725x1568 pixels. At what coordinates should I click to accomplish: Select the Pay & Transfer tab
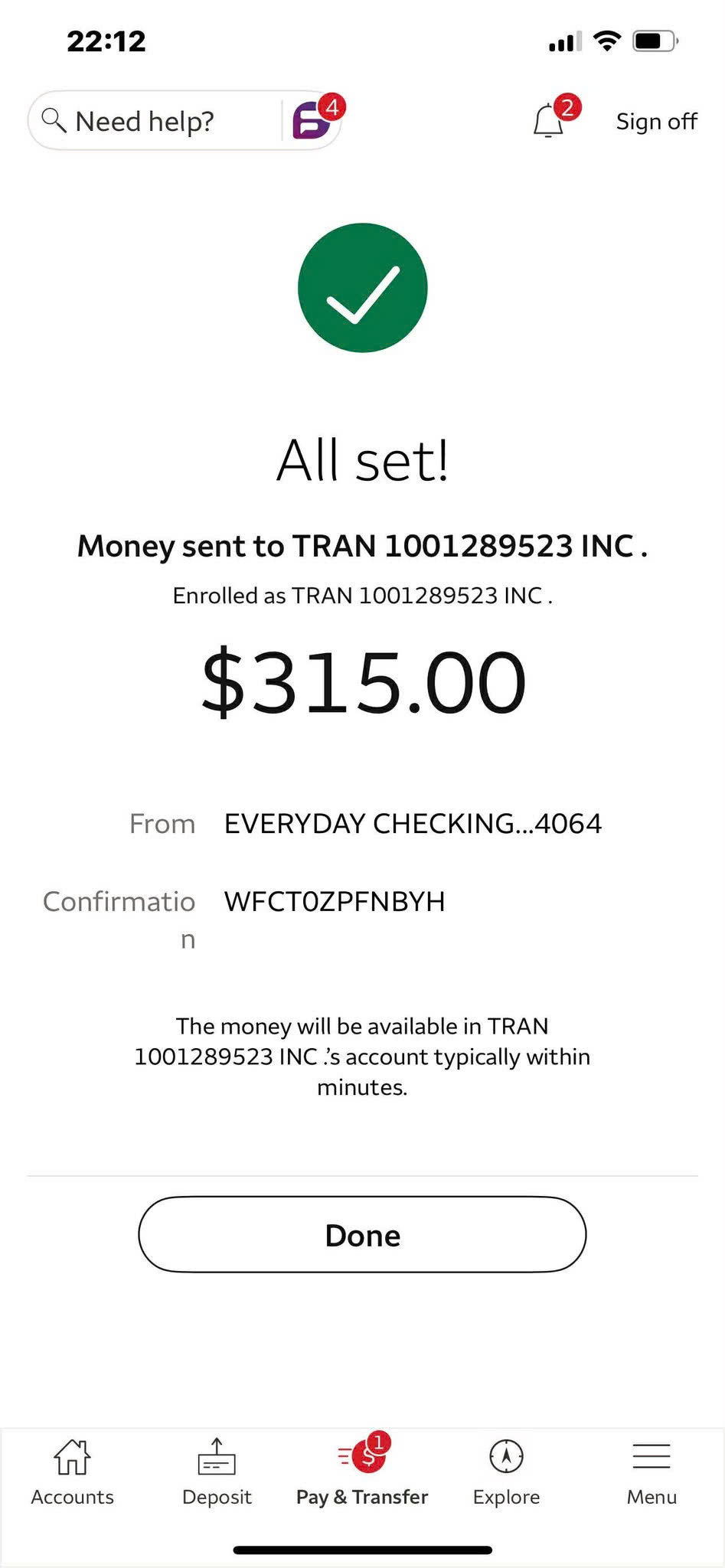tap(362, 1472)
